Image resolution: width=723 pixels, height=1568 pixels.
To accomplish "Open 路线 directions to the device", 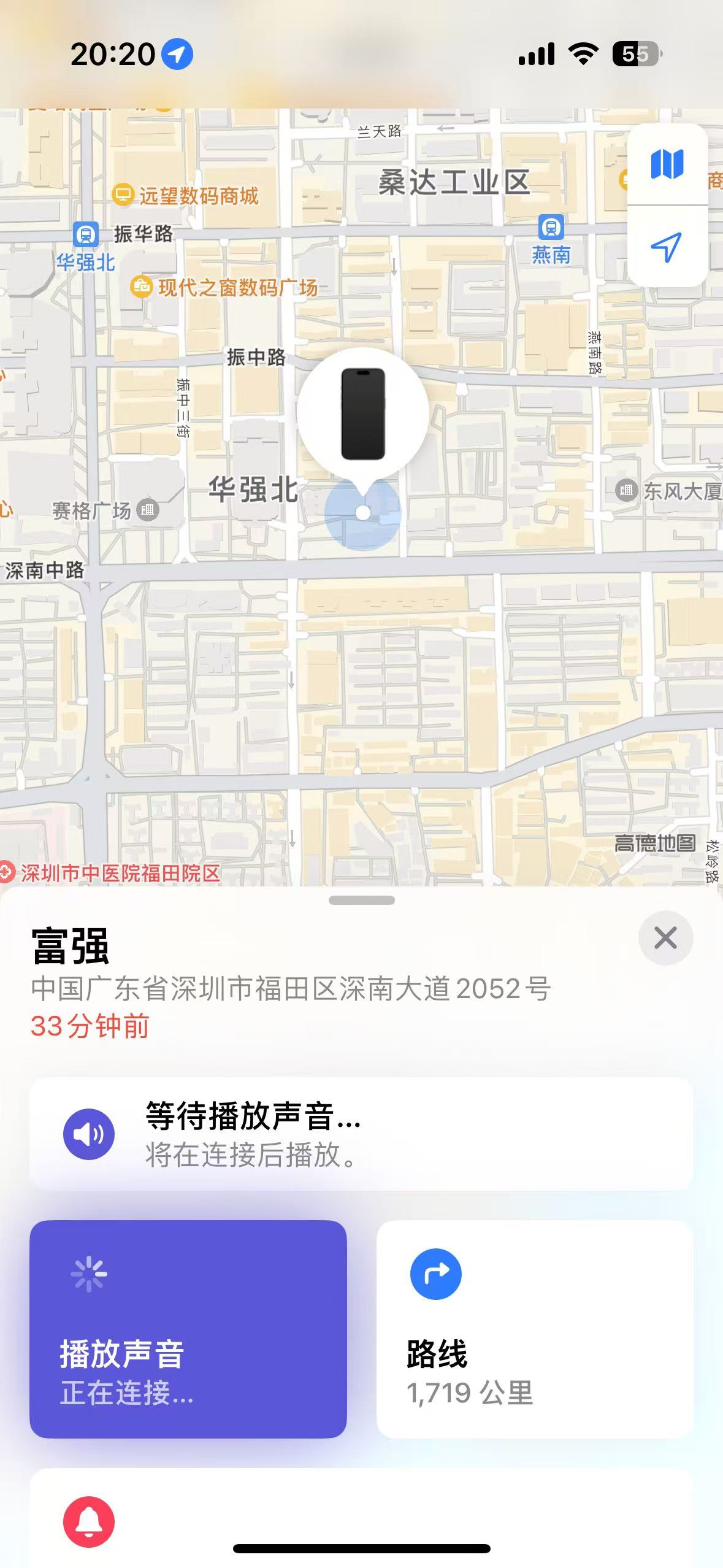I will 535,1329.
